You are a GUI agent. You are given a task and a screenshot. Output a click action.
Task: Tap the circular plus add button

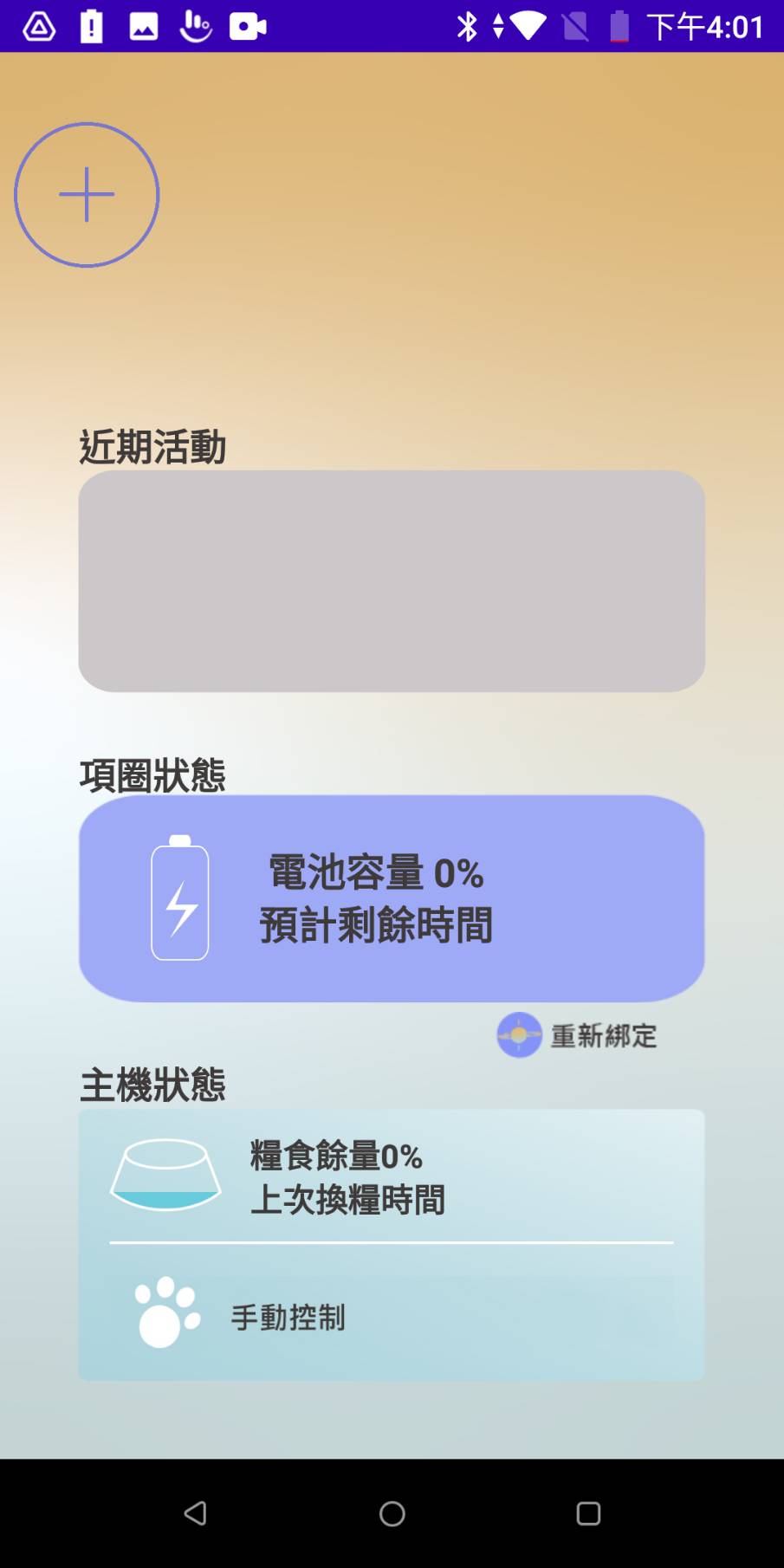point(87,195)
